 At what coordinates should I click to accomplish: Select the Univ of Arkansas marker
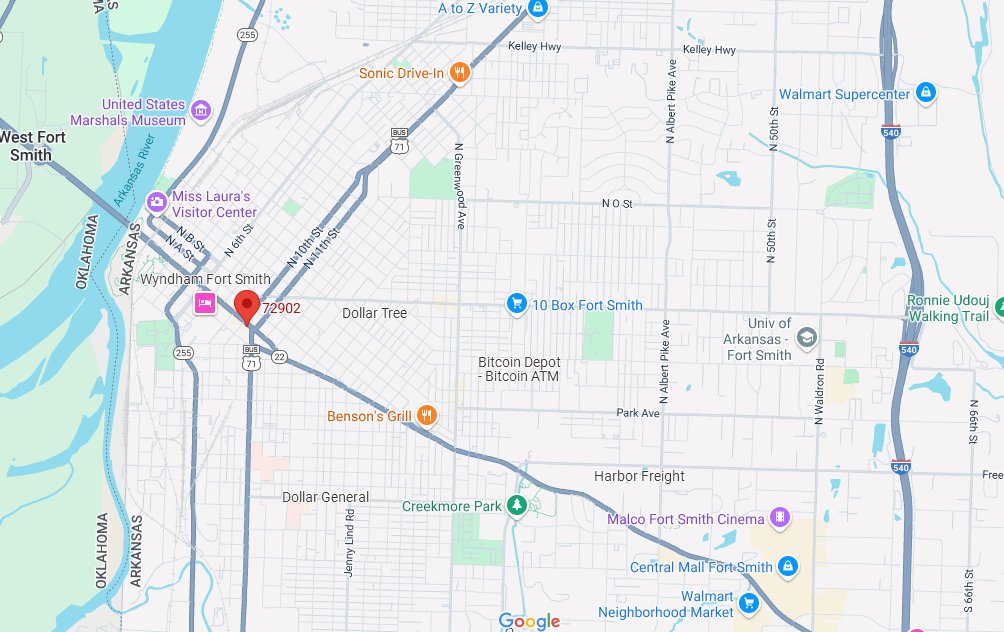point(807,338)
